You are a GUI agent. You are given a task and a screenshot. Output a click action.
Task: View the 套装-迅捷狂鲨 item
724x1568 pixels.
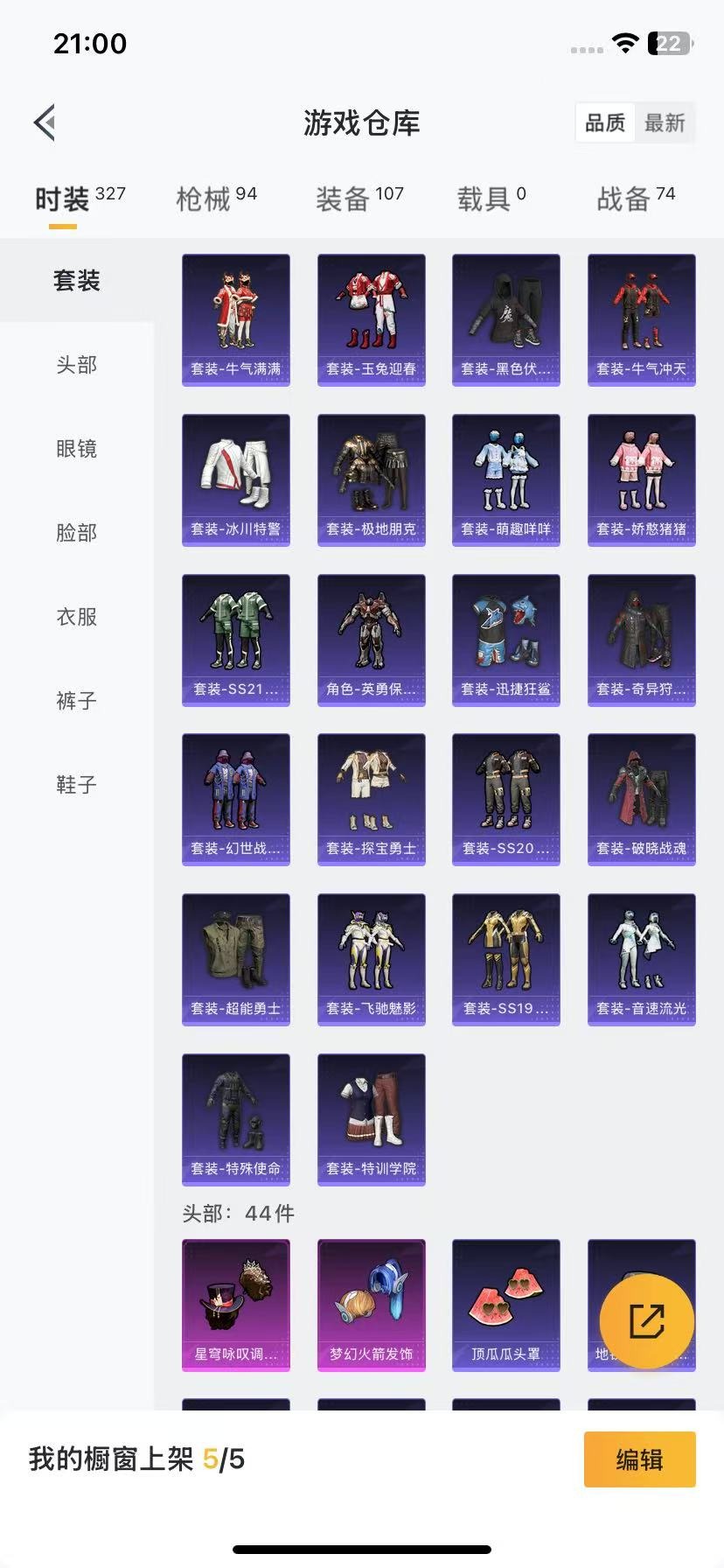(506, 640)
